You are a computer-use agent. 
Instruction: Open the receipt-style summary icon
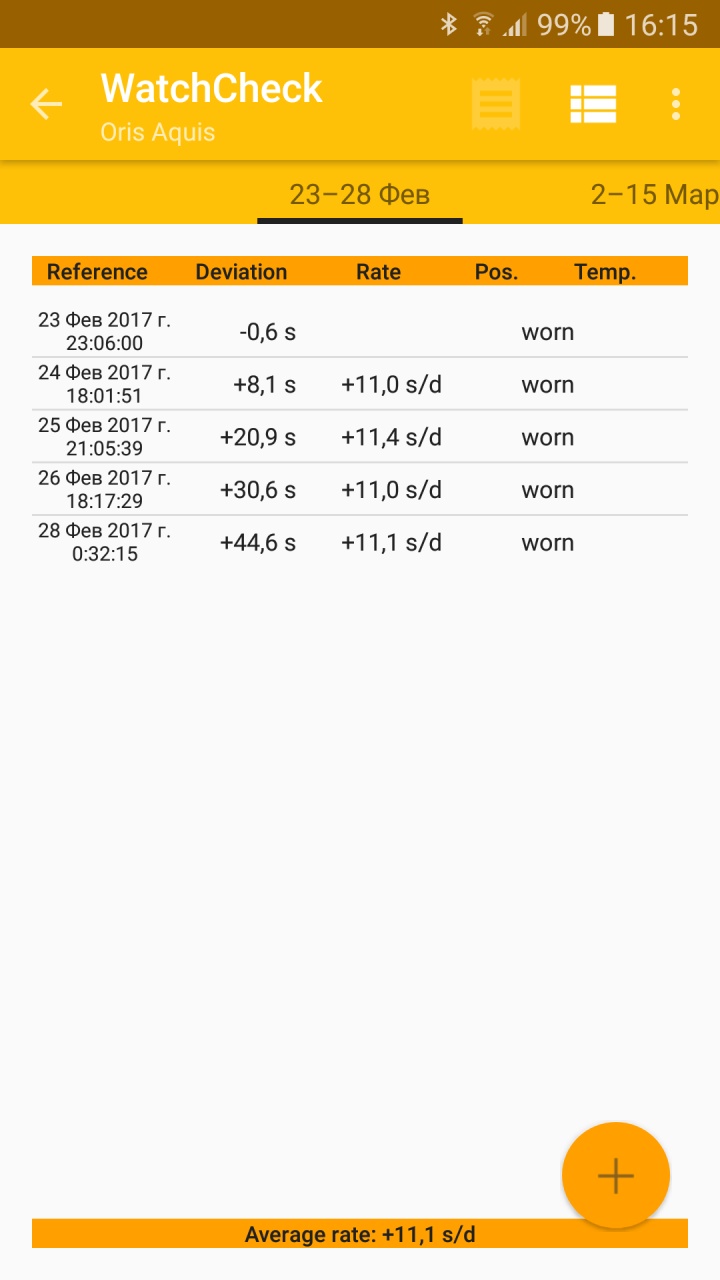click(496, 104)
